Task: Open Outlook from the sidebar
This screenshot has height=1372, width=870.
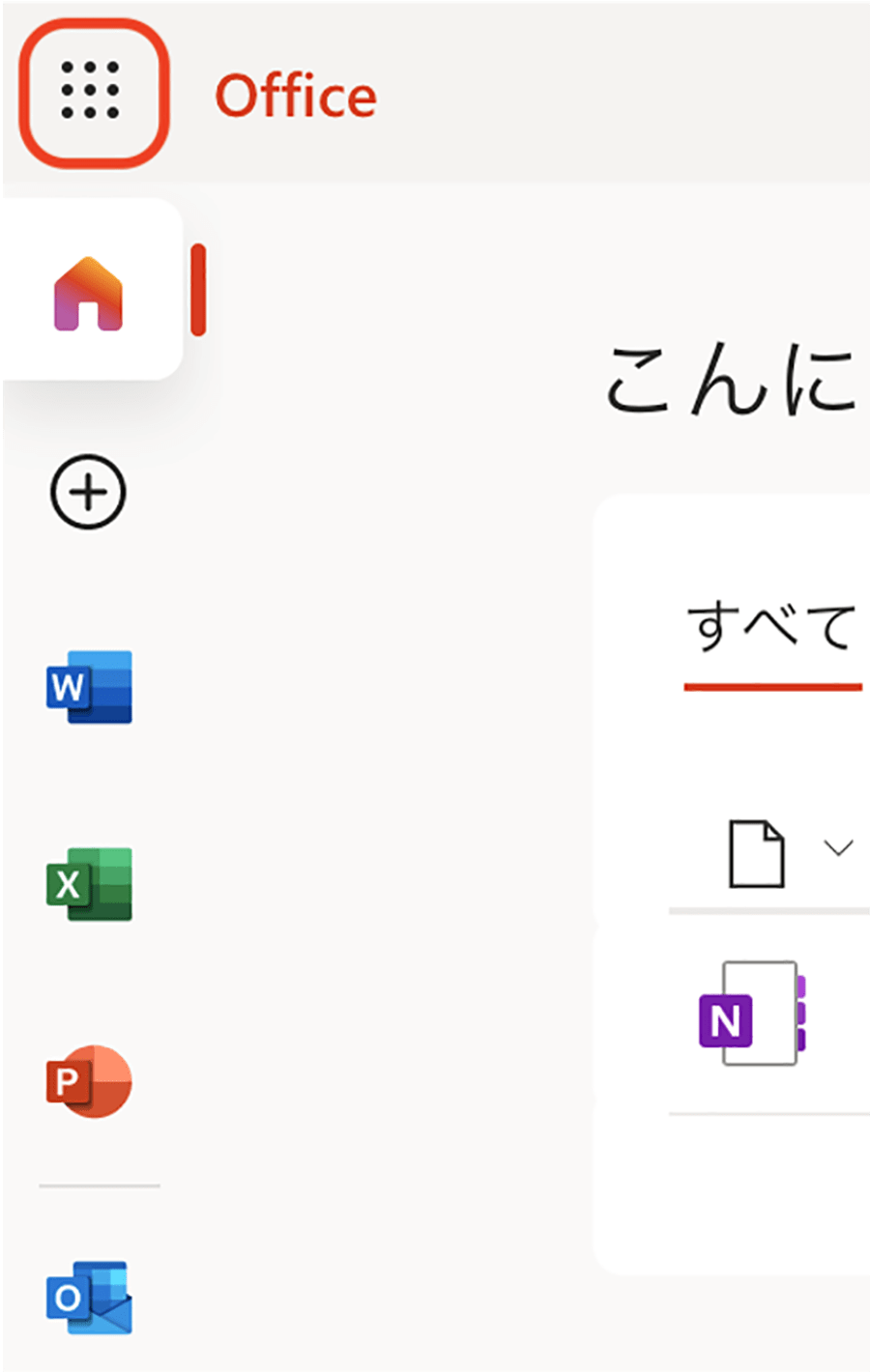Action: (x=89, y=1298)
